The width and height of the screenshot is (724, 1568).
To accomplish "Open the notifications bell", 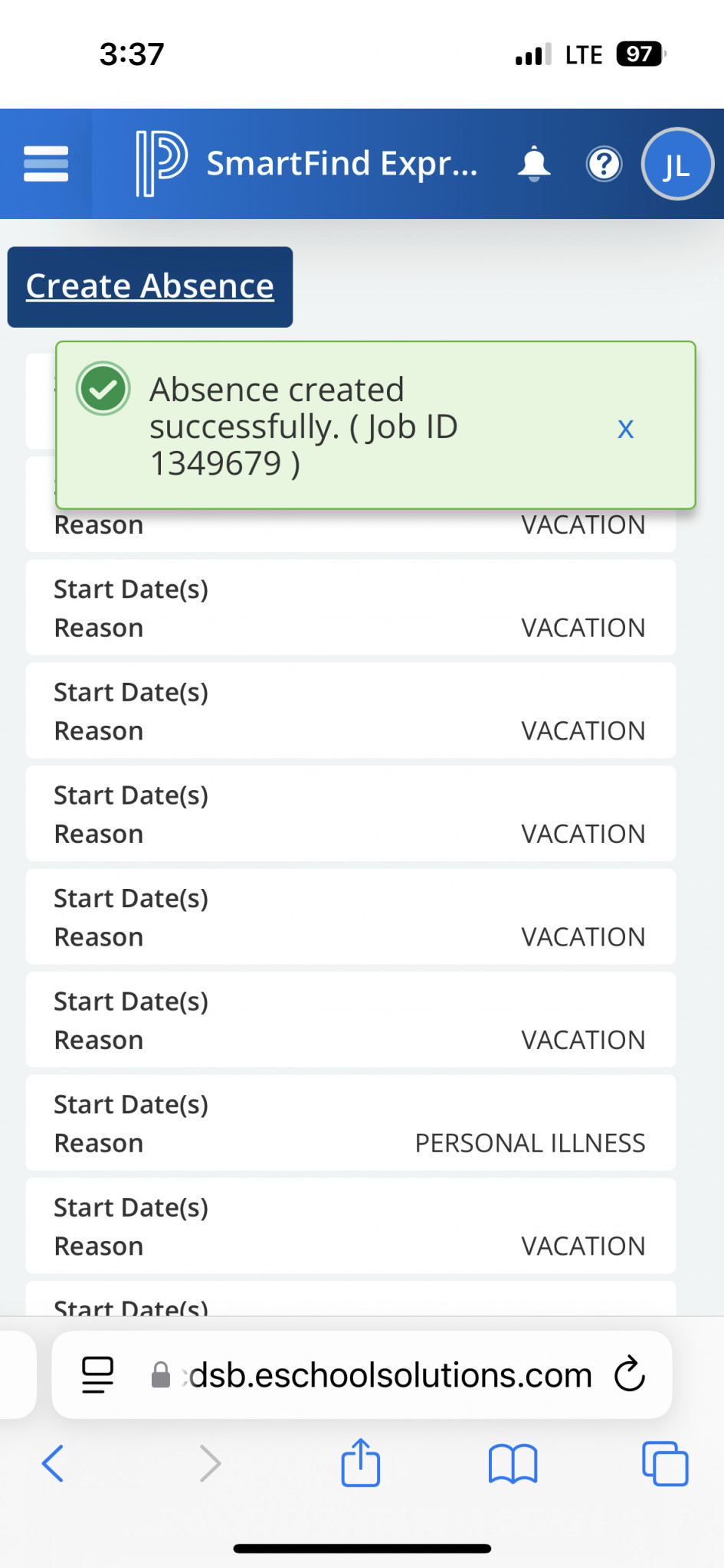I will point(534,164).
